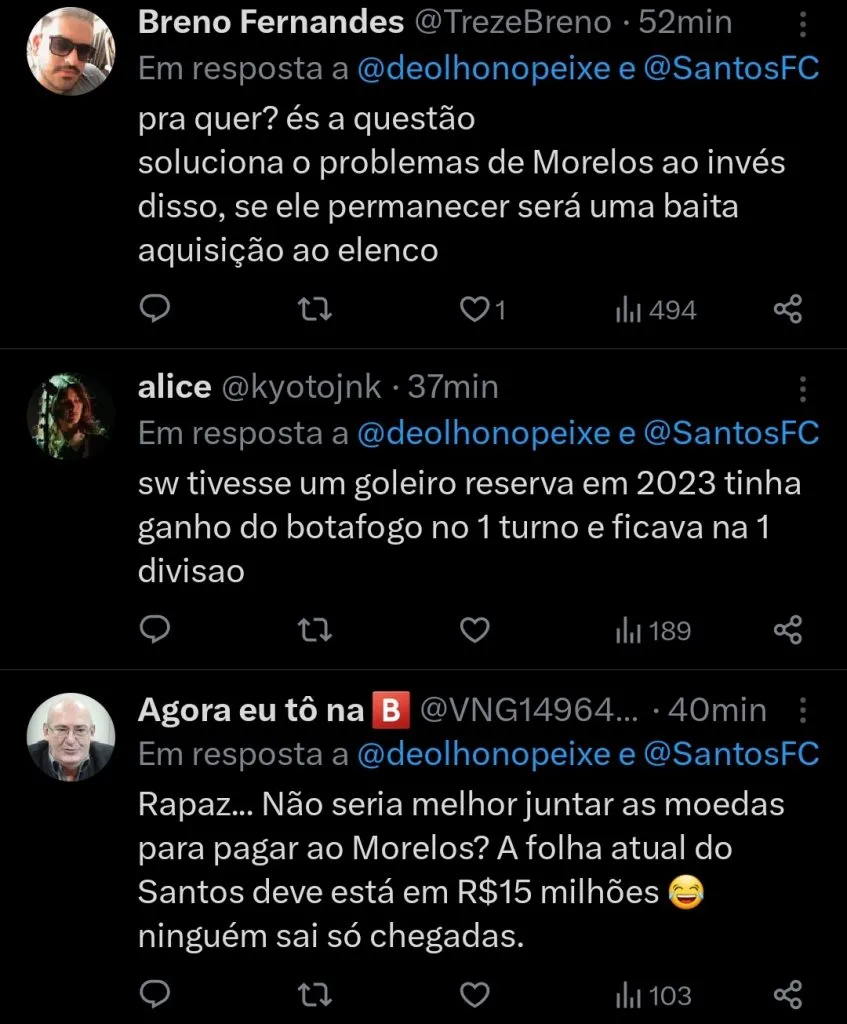847x1024 pixels.
Task: Open the reply icon on alice's tweet
Action: coord(155,630)
